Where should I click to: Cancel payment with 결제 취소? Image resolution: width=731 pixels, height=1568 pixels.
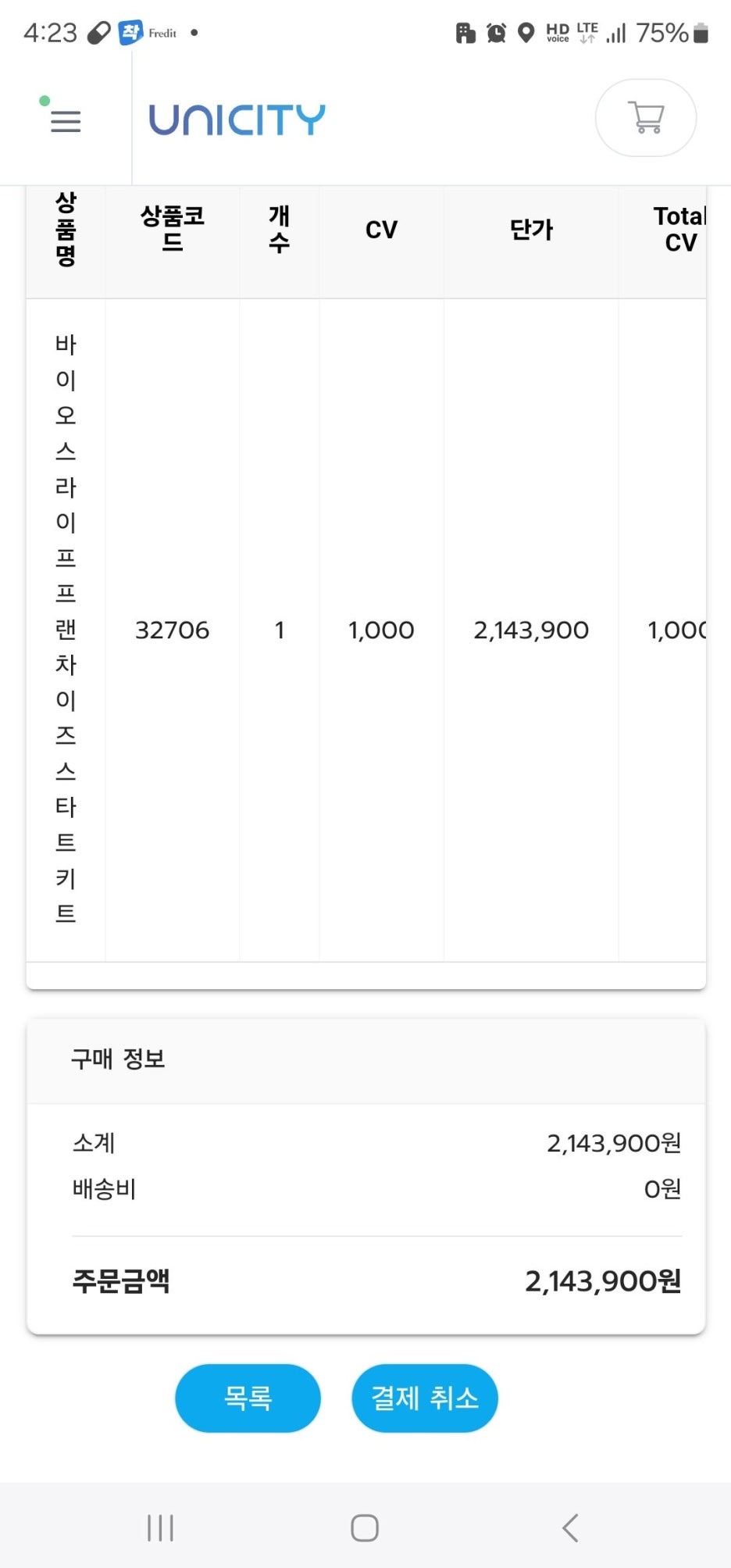(425, 1398)
